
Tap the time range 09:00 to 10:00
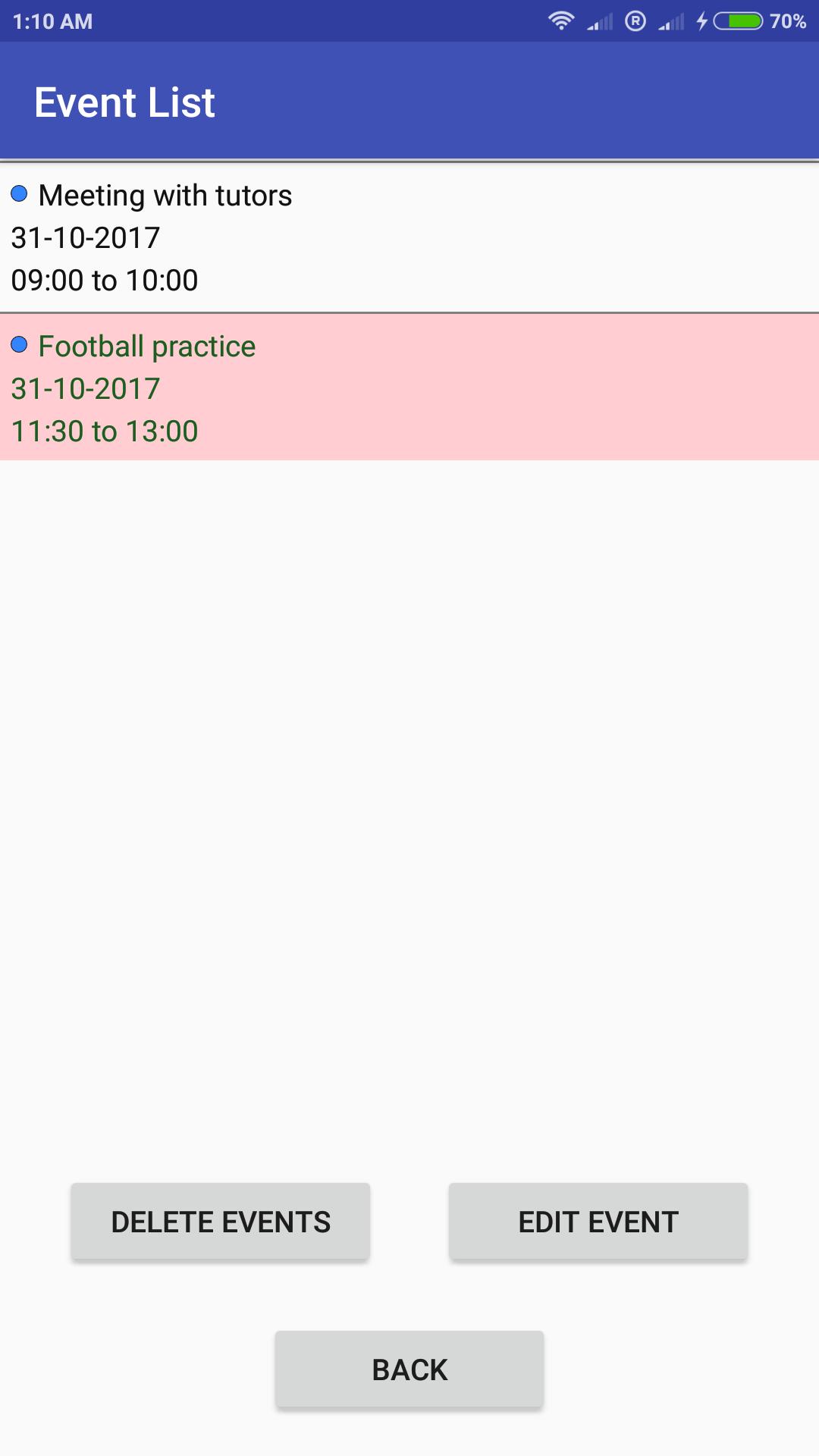point(103,280)
